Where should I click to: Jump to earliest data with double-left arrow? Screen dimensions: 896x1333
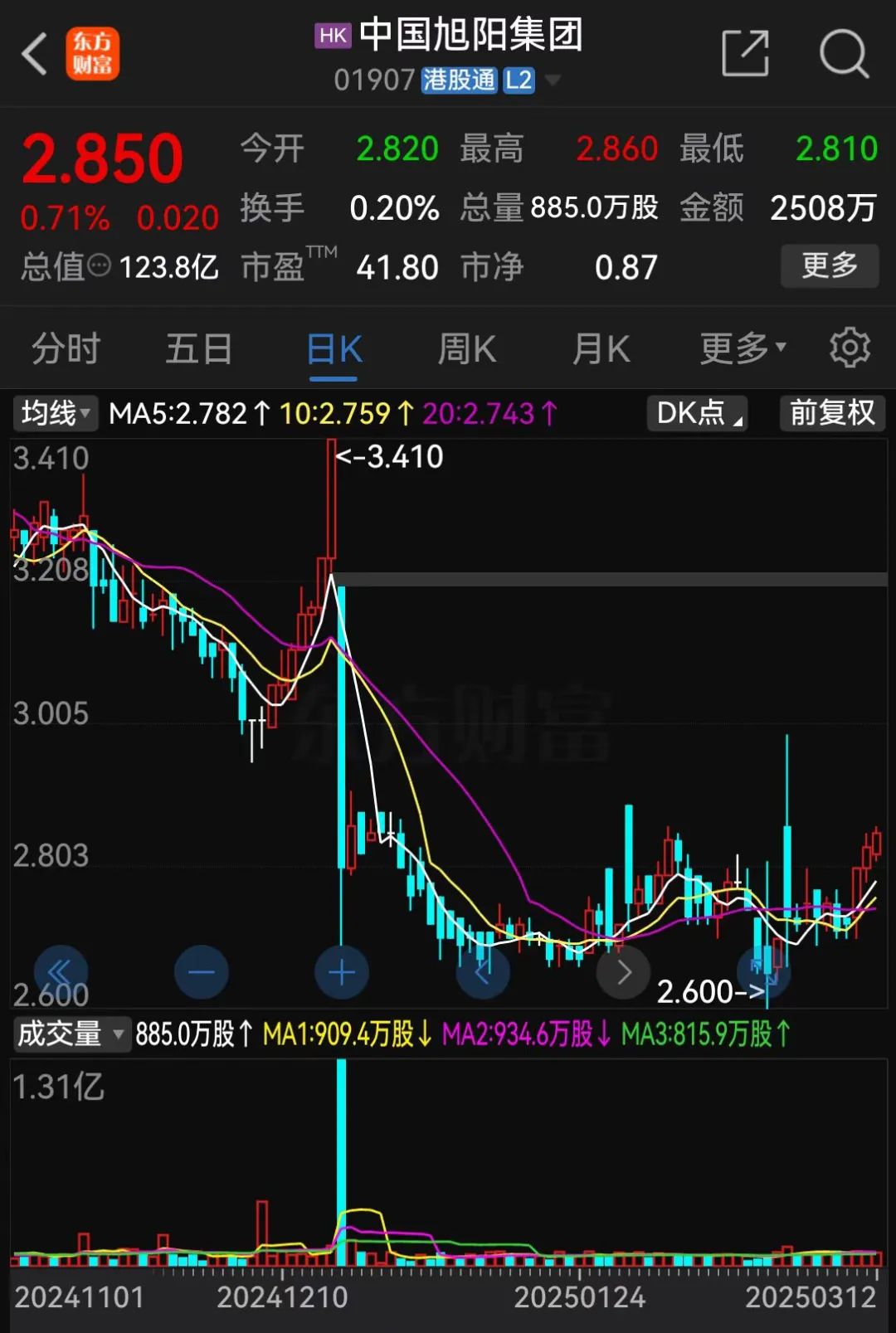click(61, 972)
